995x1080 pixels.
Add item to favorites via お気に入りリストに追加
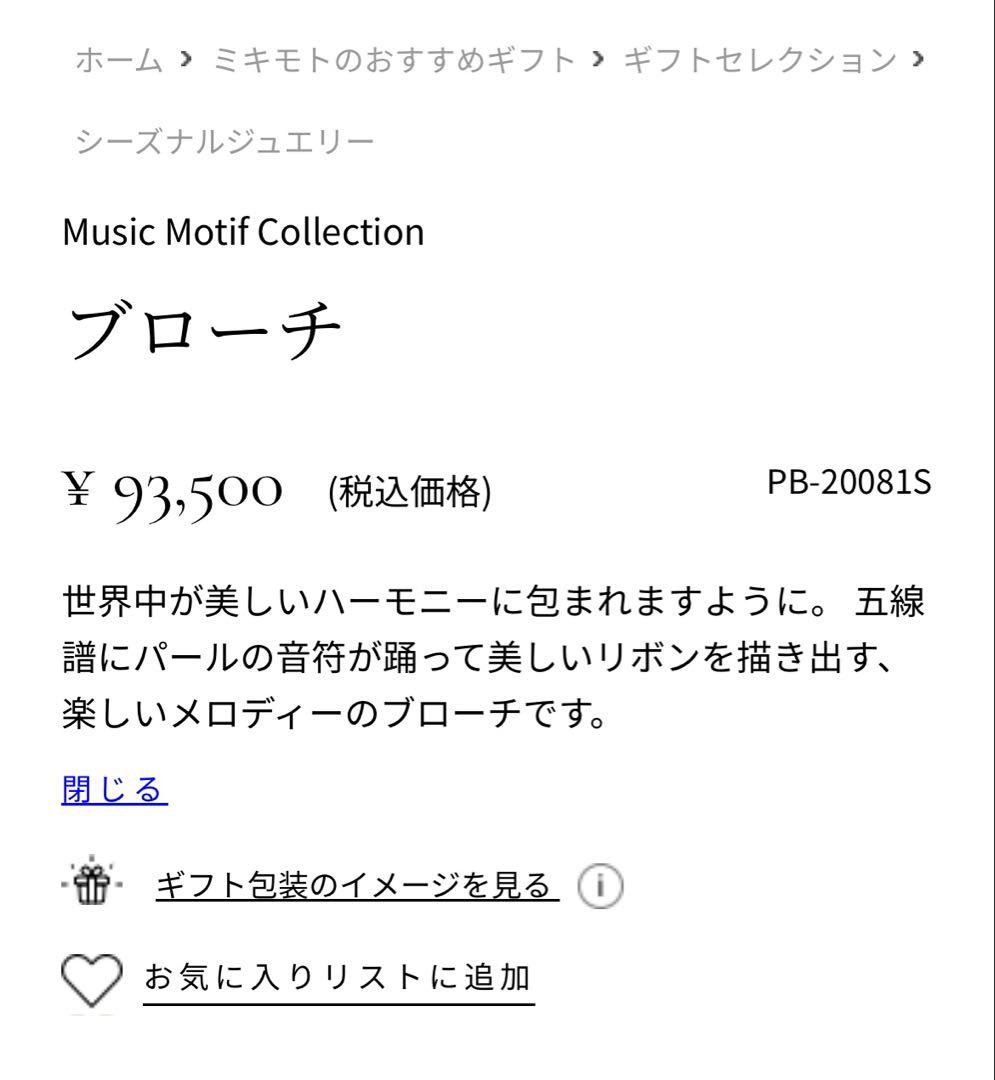point(340,977)
